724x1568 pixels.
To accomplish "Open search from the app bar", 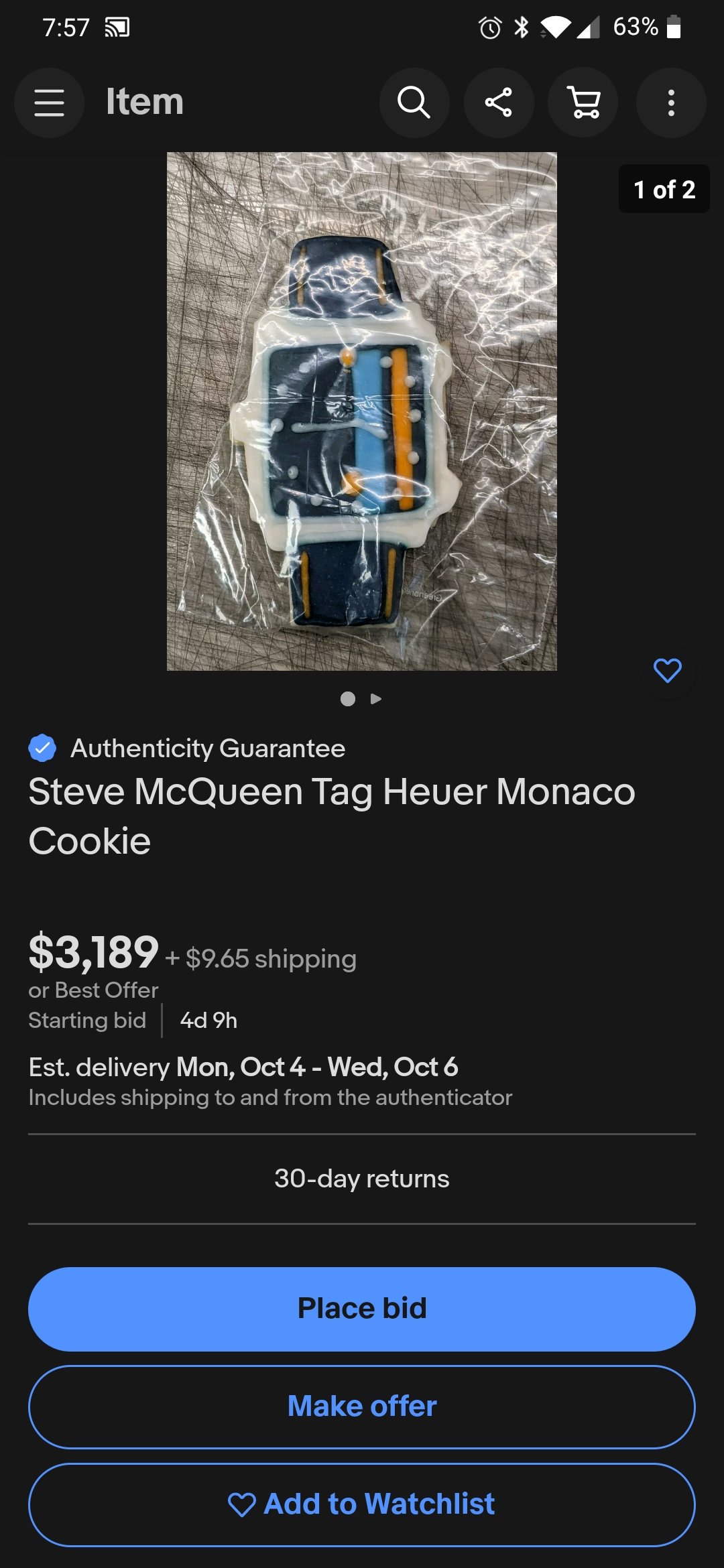I will 414,103.
